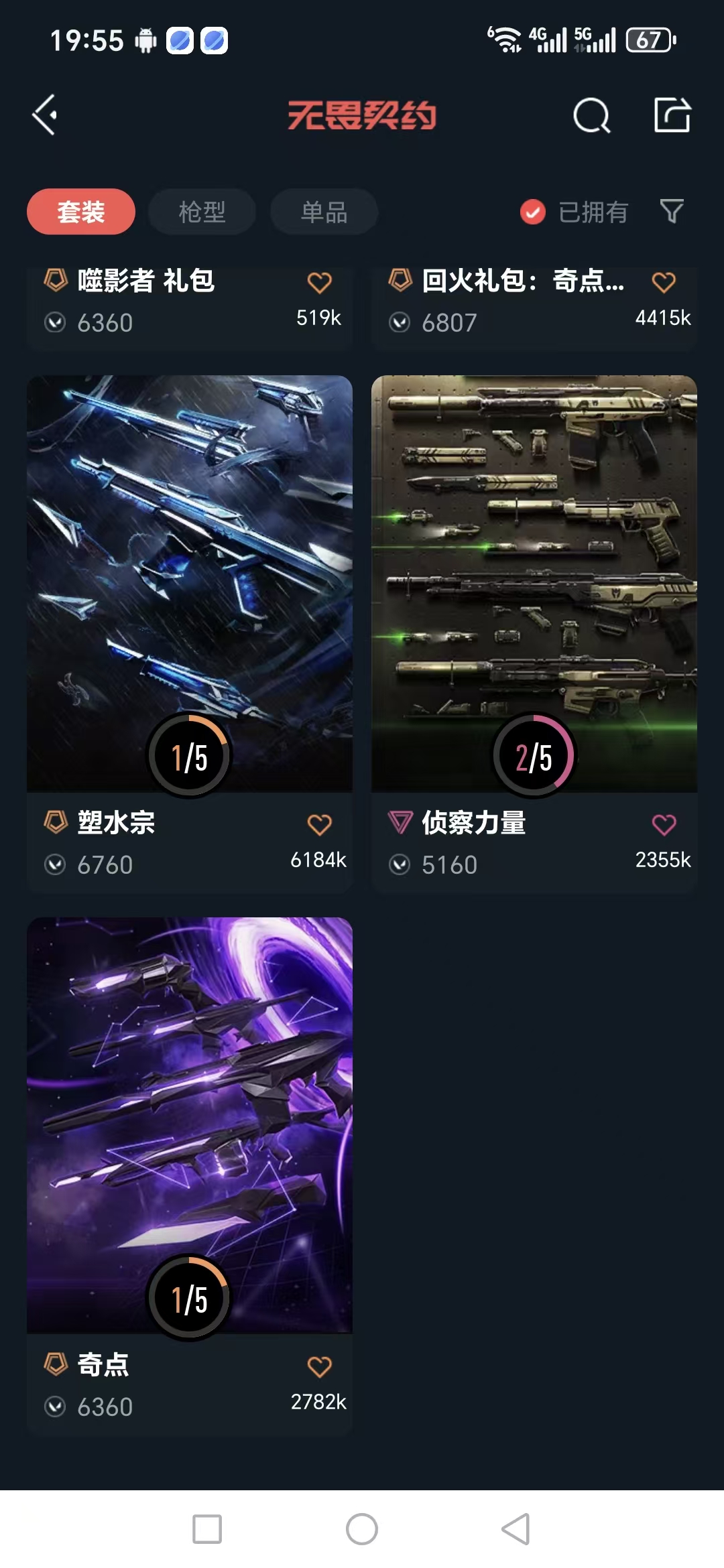Click the 1/5 progress ring on 塑水宗
This screenshot has height=1568, width=724.
(x=190, y=754)
